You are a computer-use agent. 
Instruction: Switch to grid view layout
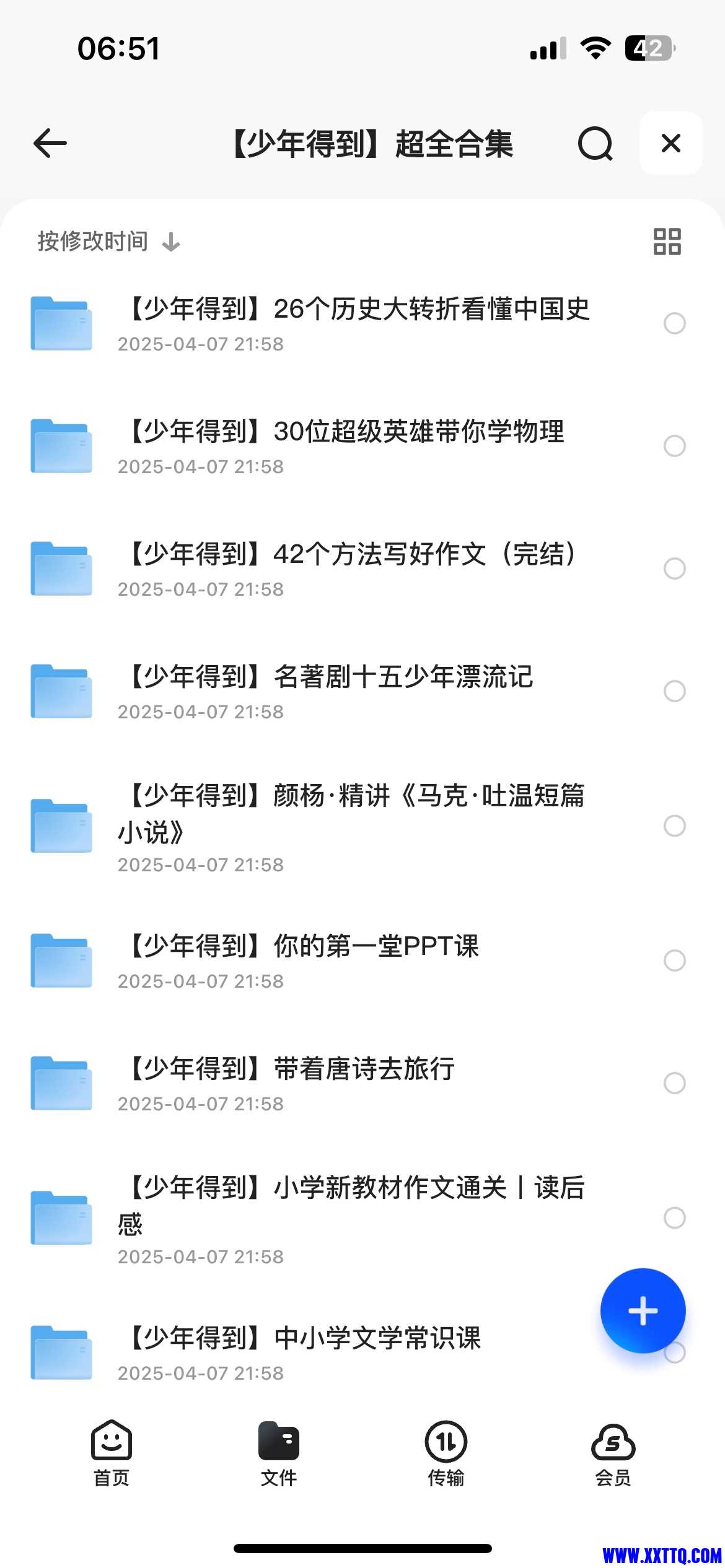point(667,242)
